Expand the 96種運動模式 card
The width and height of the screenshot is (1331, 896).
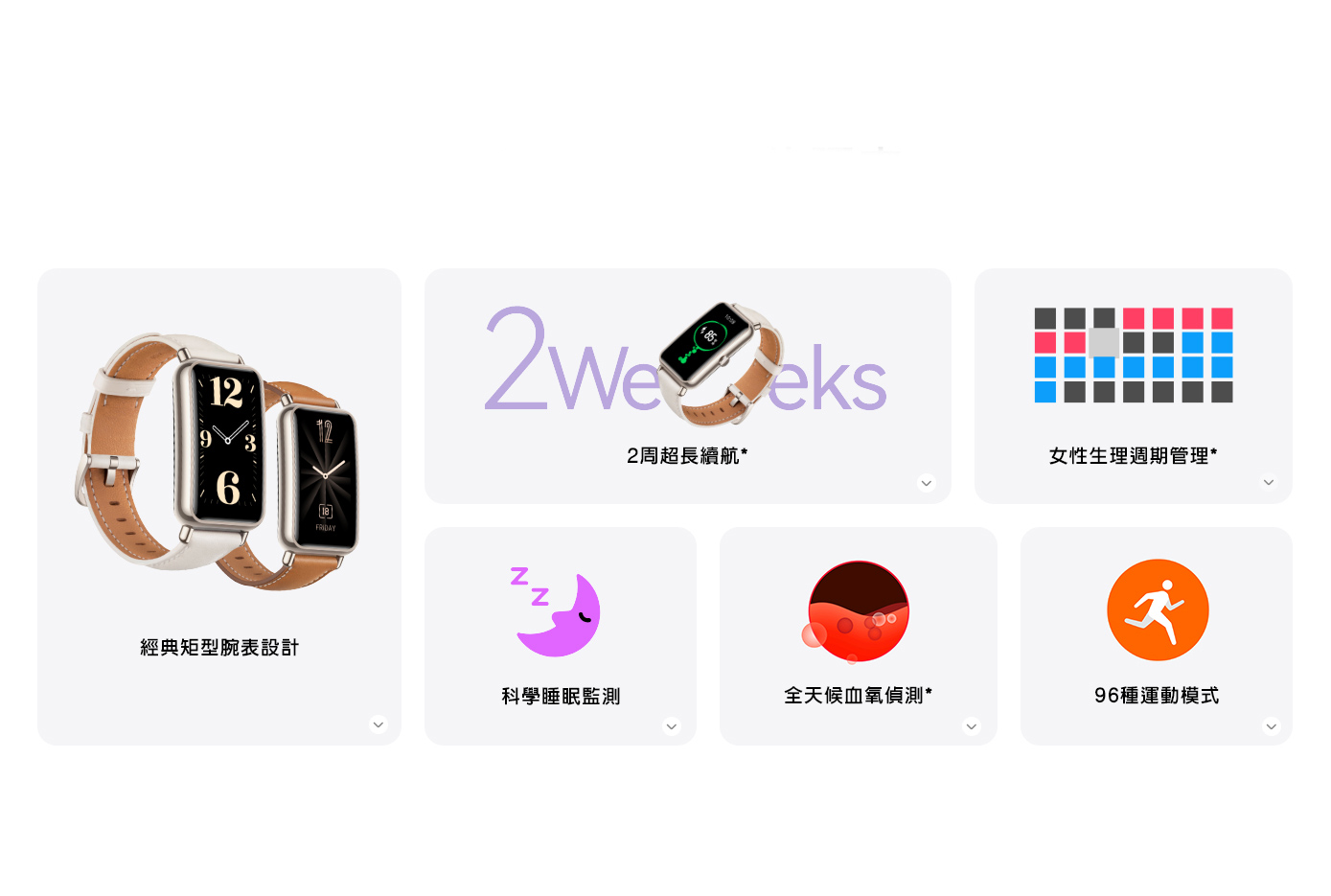tap(1272, 726)
